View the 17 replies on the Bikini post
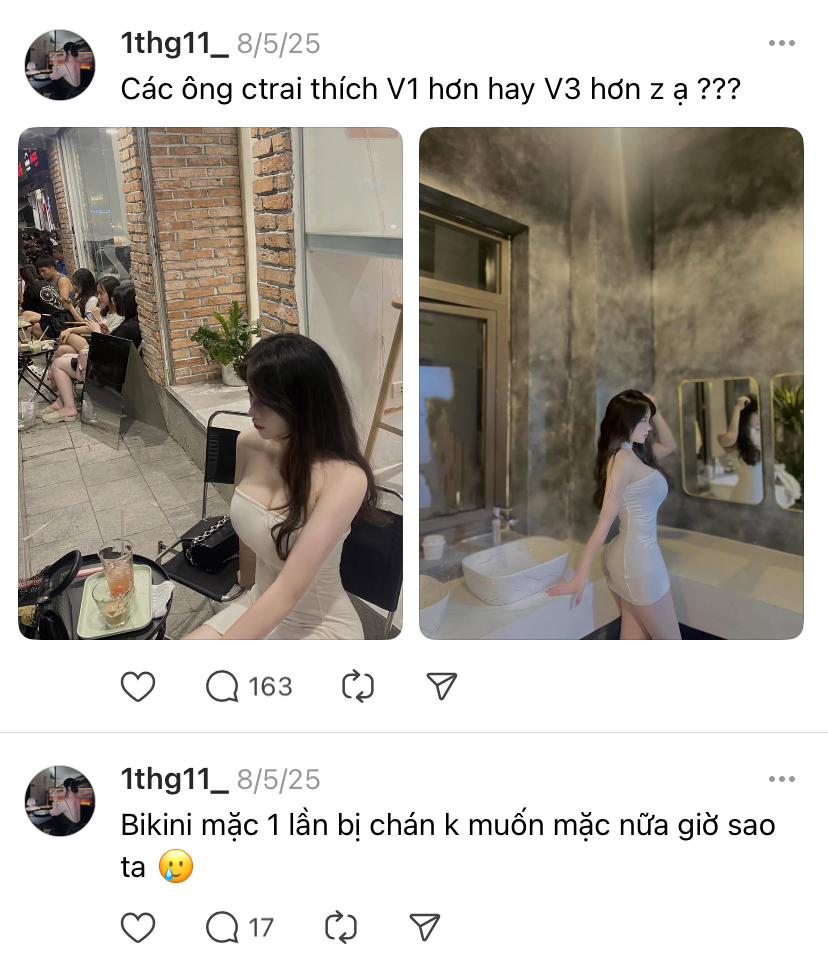The height and width of the screenshot is (971, 828). [240, 928]
